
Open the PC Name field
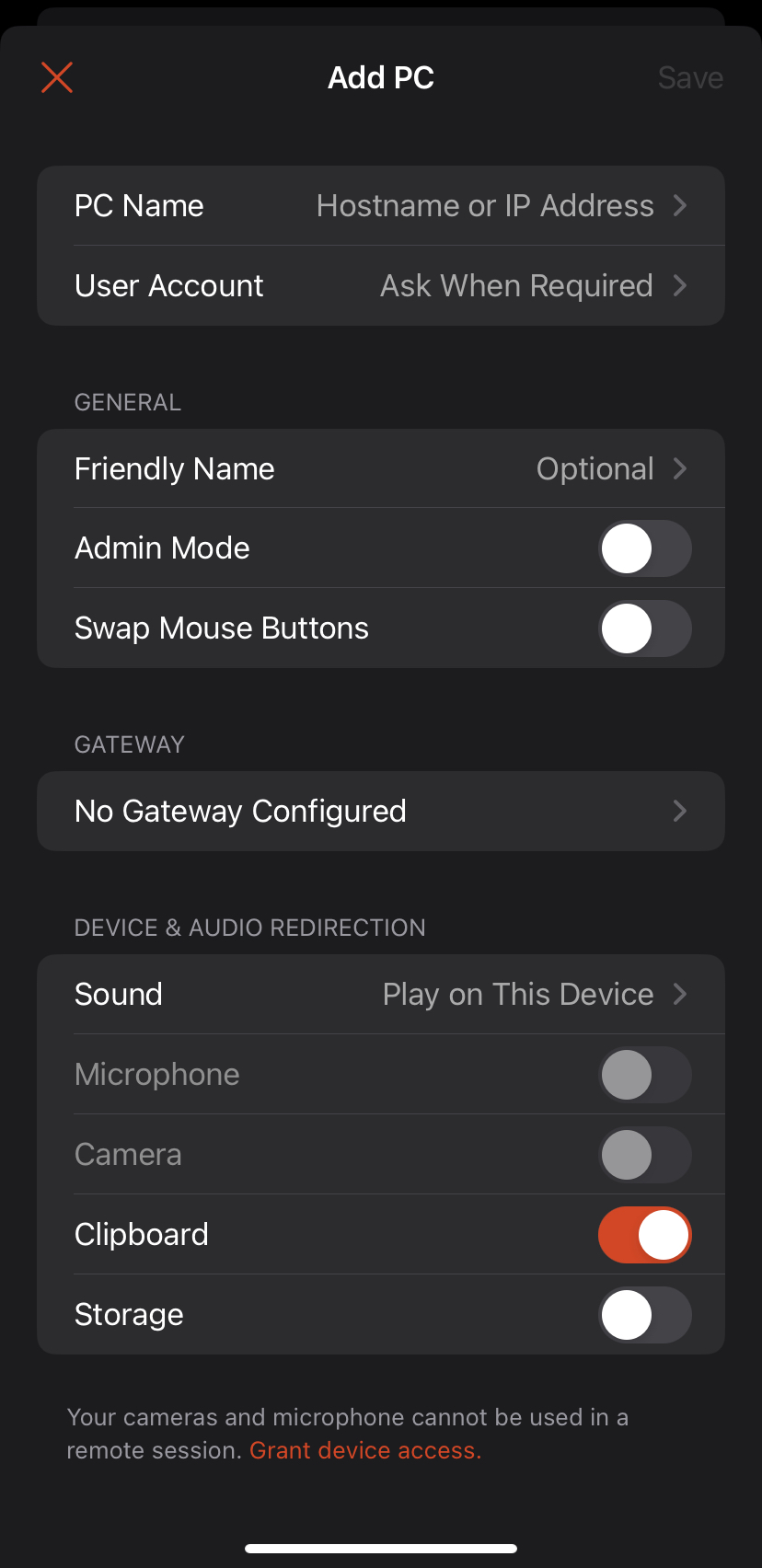(381, 206)
